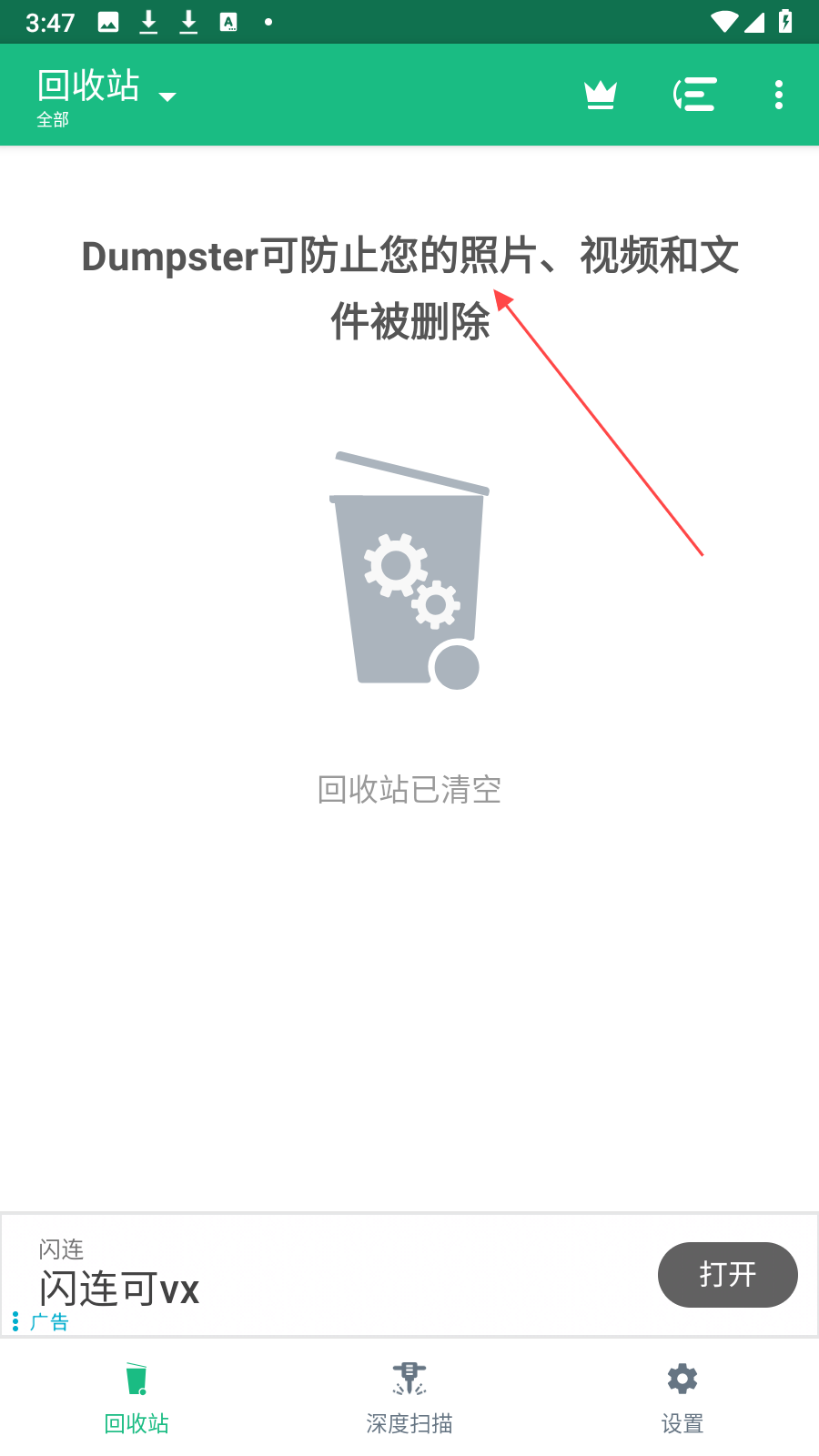Tap 打开 on the 闪连 ad

[x=727, y=1274]
